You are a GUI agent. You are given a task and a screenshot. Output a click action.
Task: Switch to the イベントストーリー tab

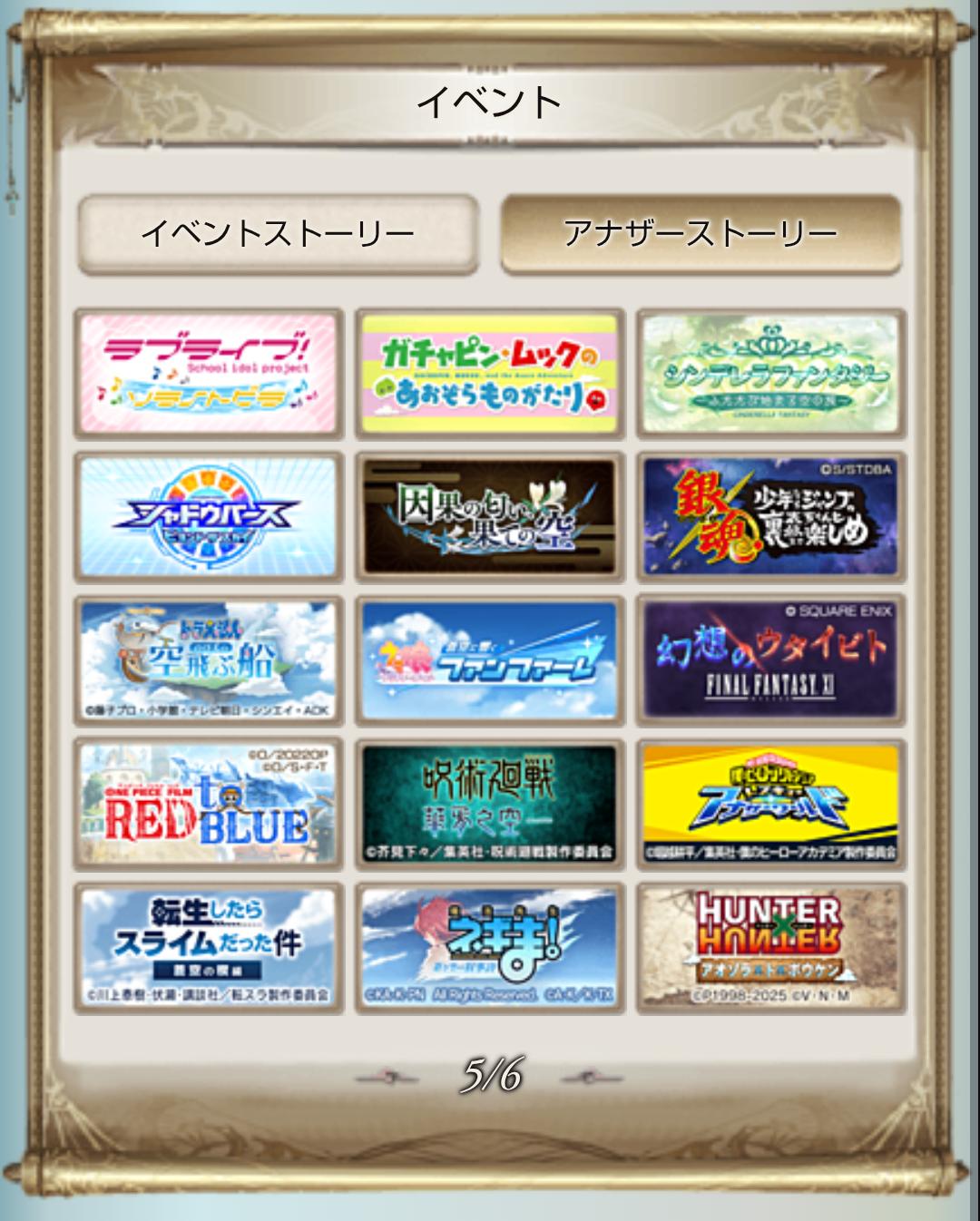(278, 234)
